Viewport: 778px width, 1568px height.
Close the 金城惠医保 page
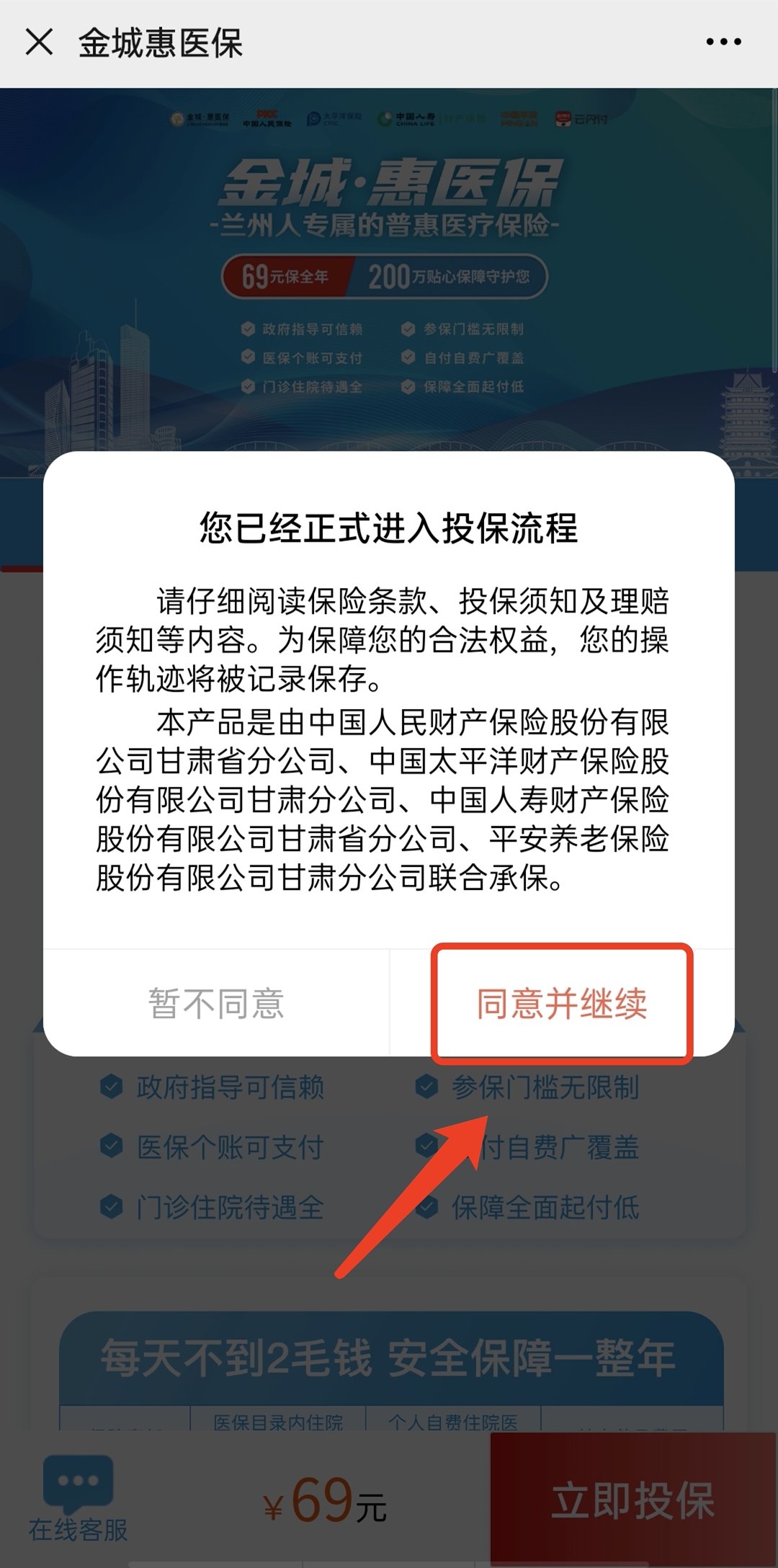(x=39, y=42)
